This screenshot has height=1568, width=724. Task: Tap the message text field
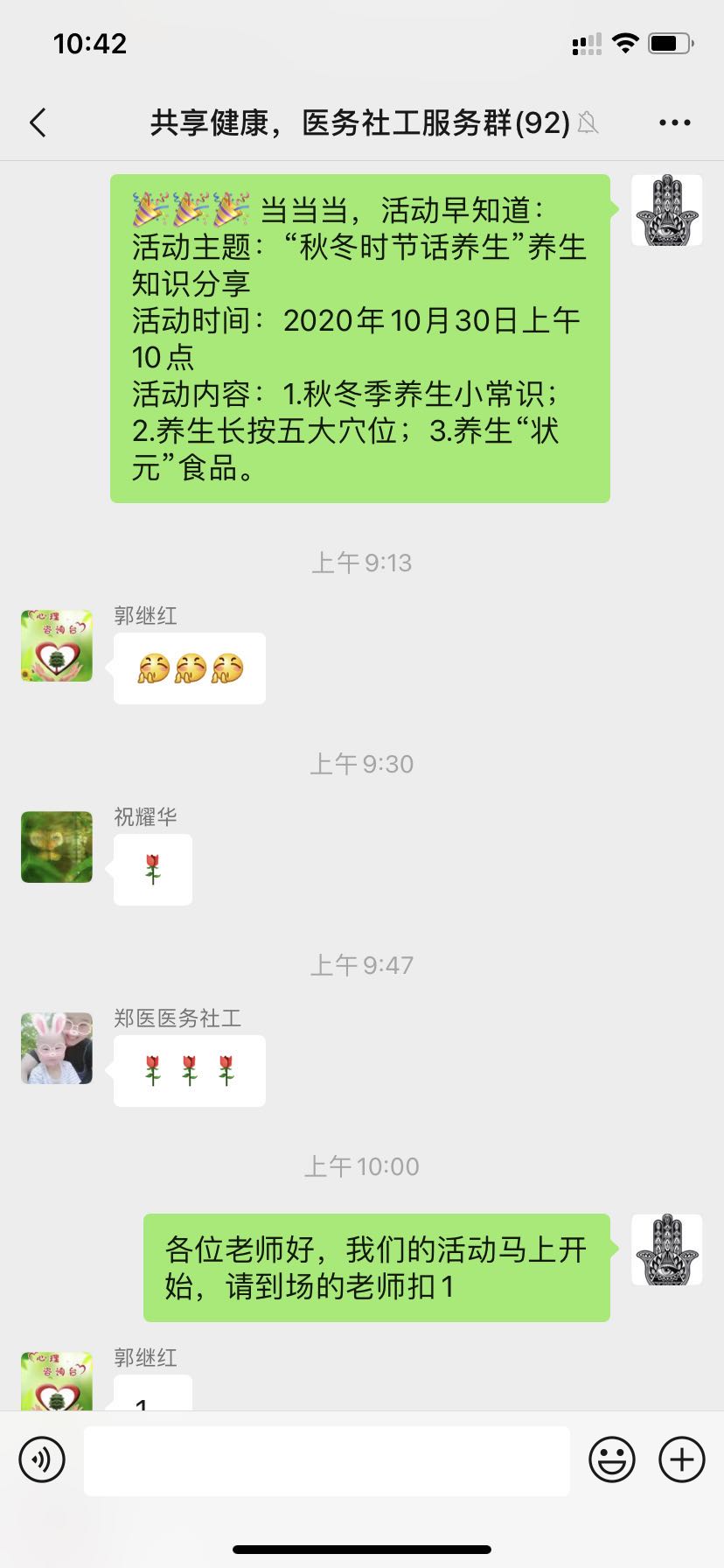[326, 1459]
